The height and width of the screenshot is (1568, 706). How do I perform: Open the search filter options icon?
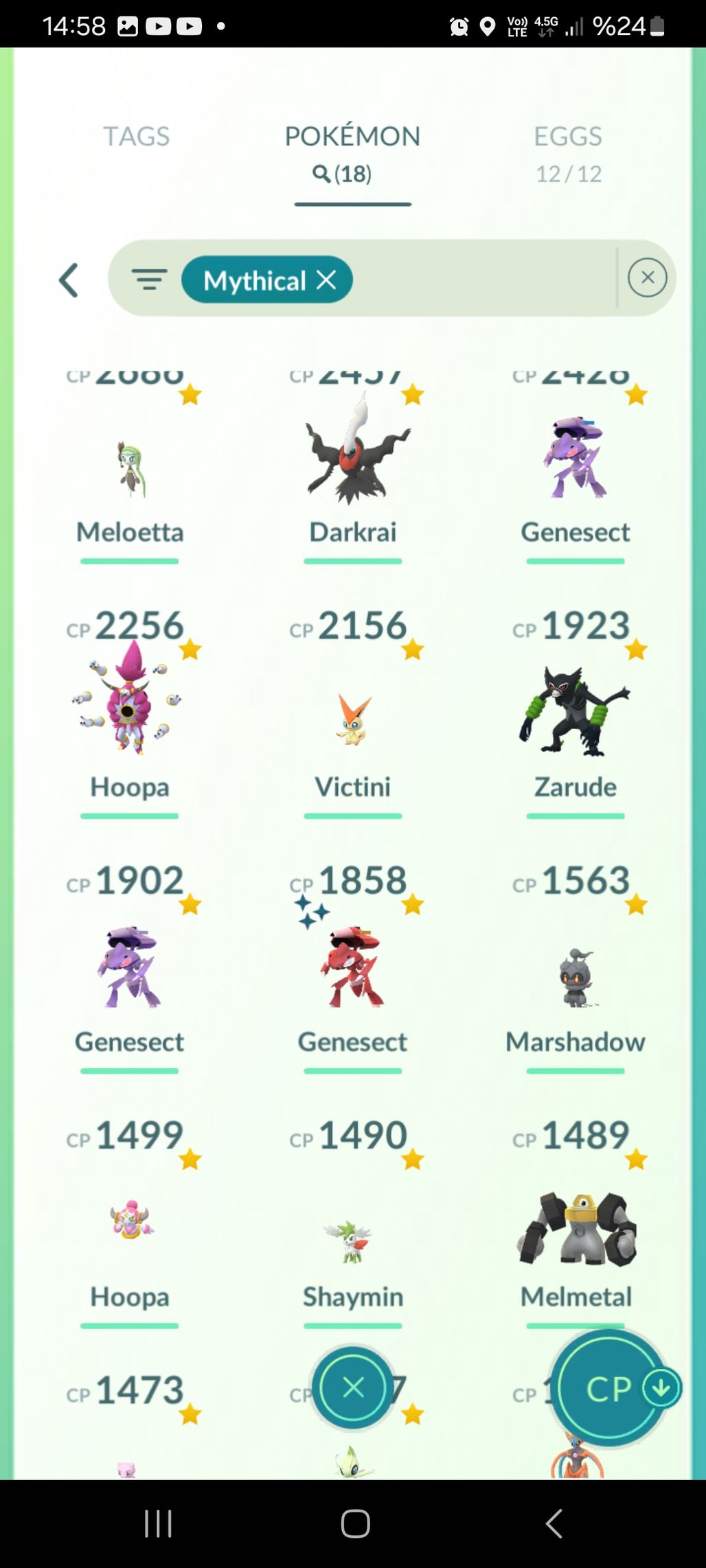(149, 280)
